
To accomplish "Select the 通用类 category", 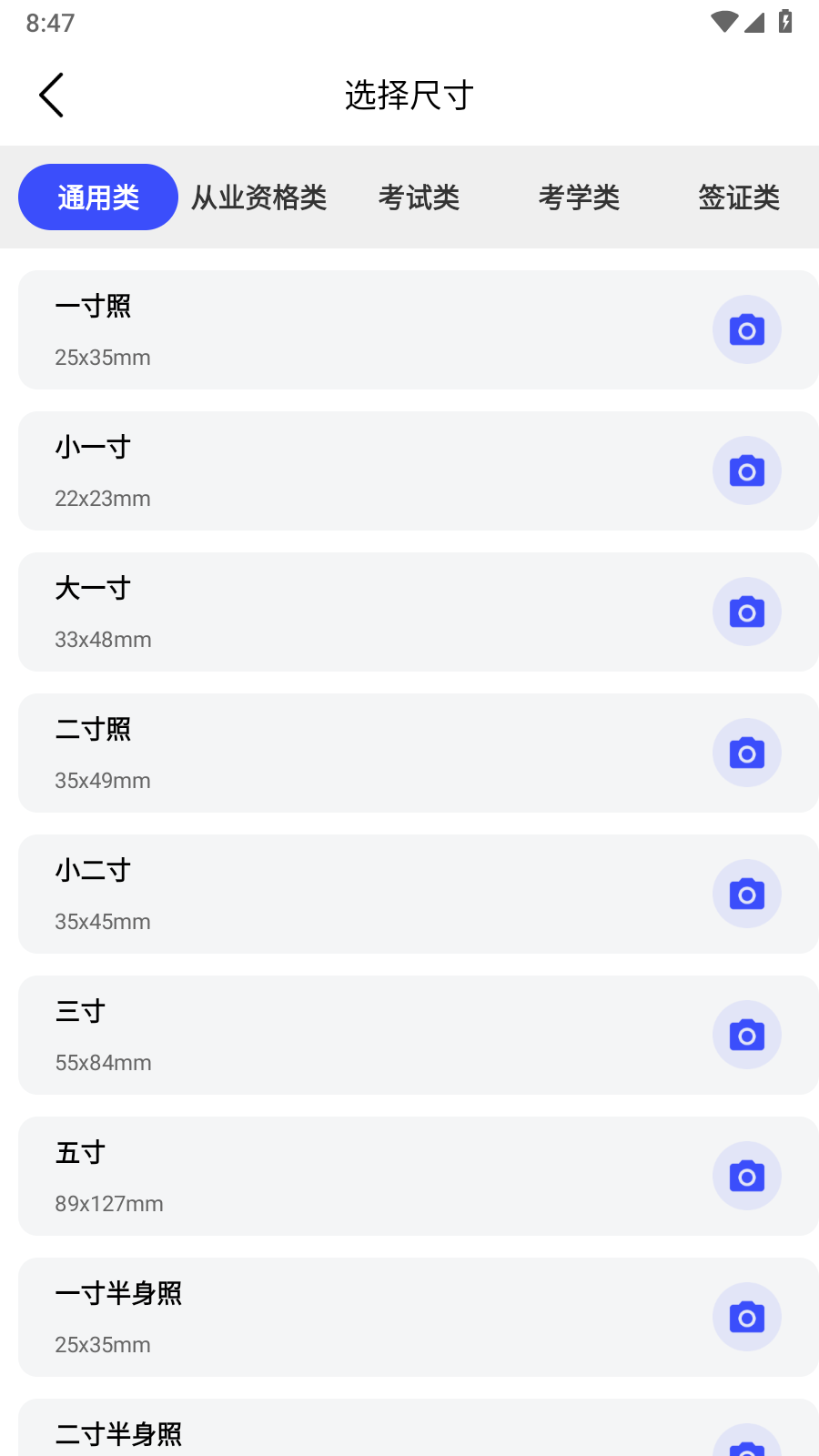I will pyautogui.click(x=97, y=197).
